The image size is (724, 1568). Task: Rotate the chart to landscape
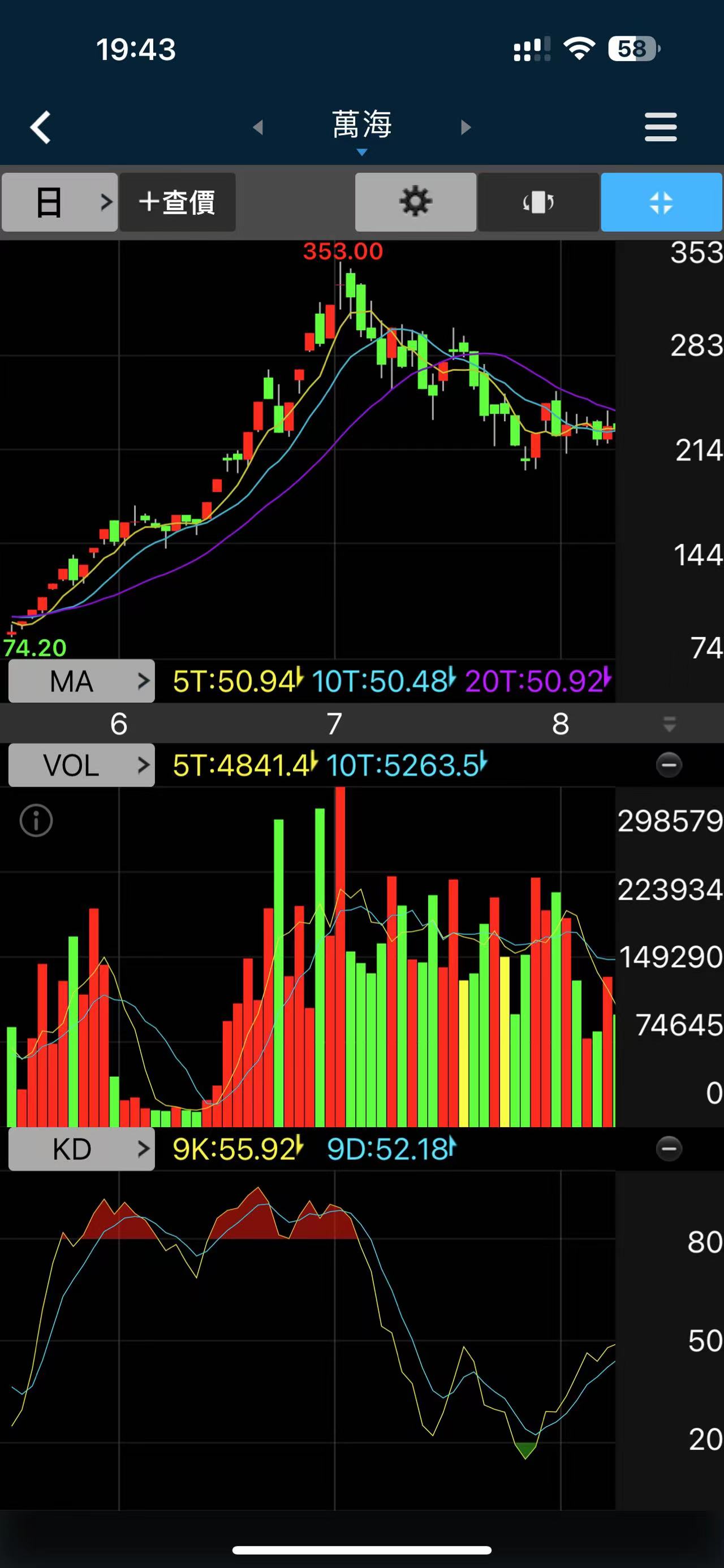click(538, 202)
